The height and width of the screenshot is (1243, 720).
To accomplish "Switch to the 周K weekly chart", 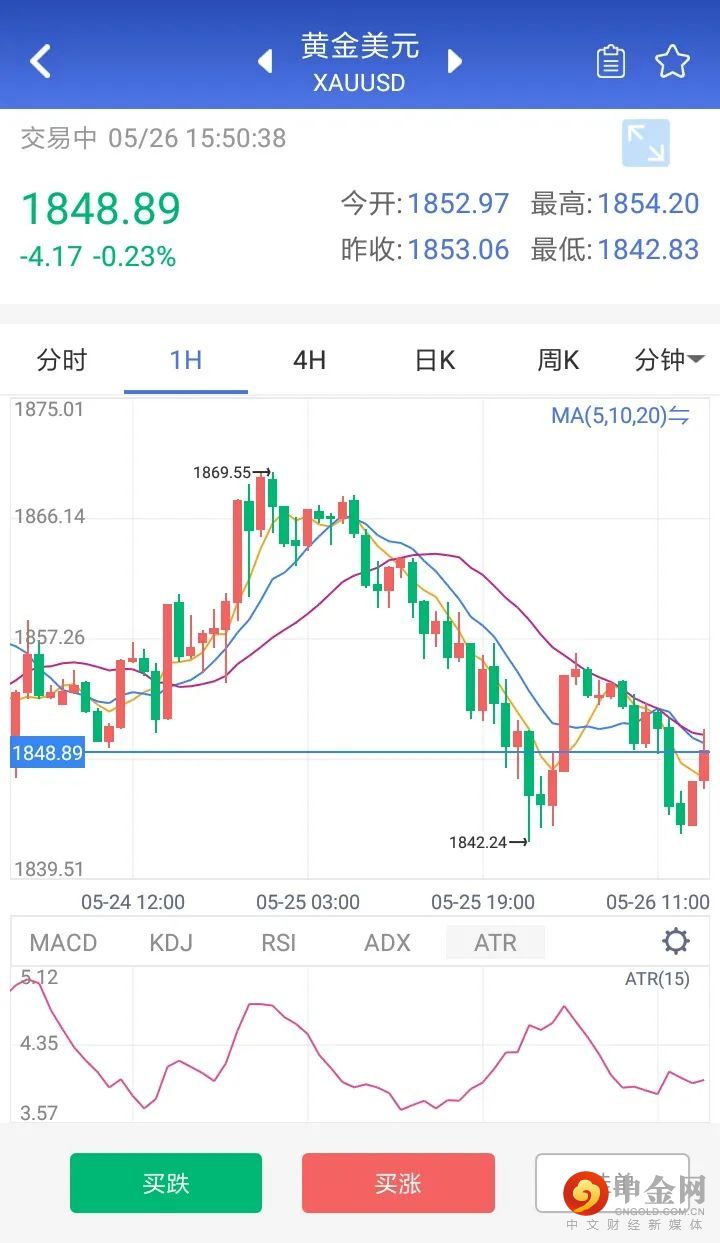I will (x=558, y=360).
